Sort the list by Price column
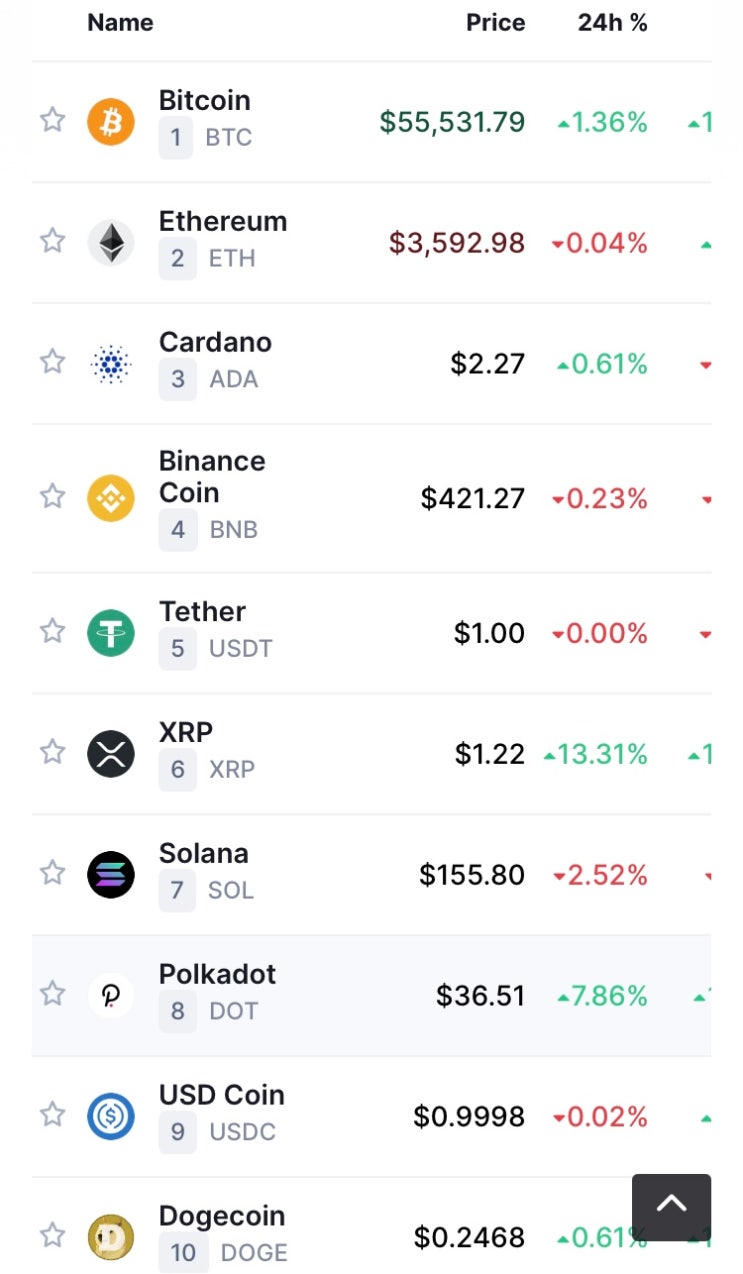The width and height of the screenshot is (743, 1274). tap(495, 23)
